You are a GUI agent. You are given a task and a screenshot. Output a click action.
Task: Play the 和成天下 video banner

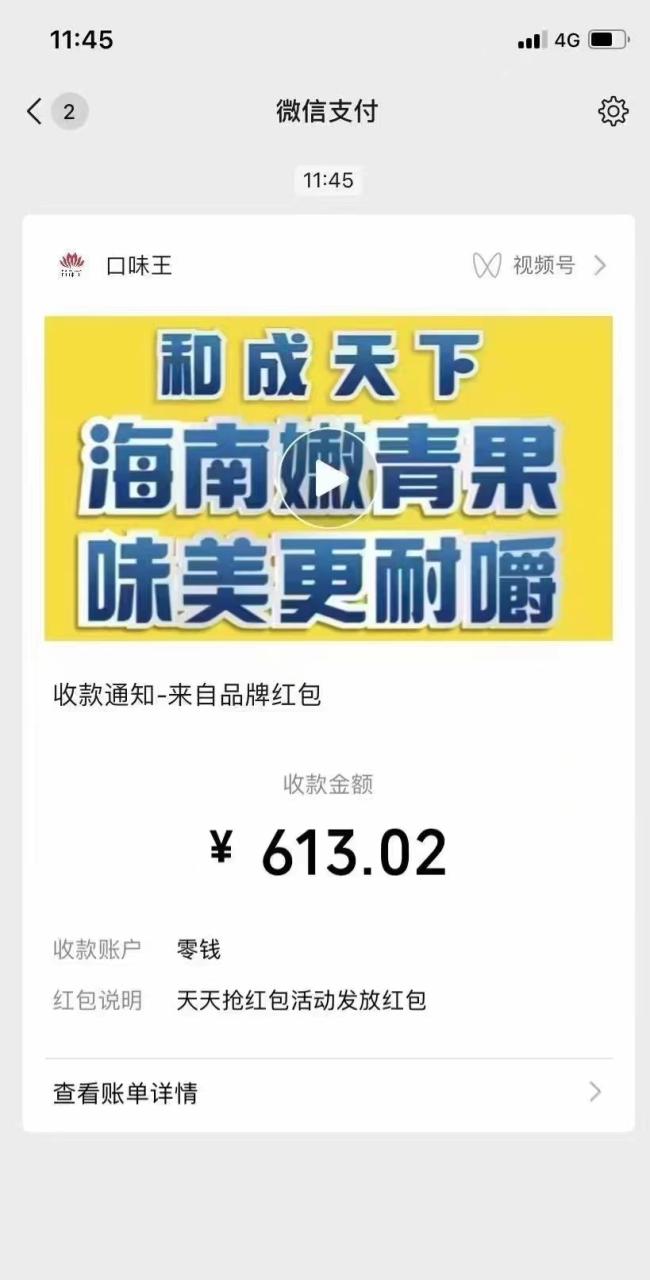327,479
